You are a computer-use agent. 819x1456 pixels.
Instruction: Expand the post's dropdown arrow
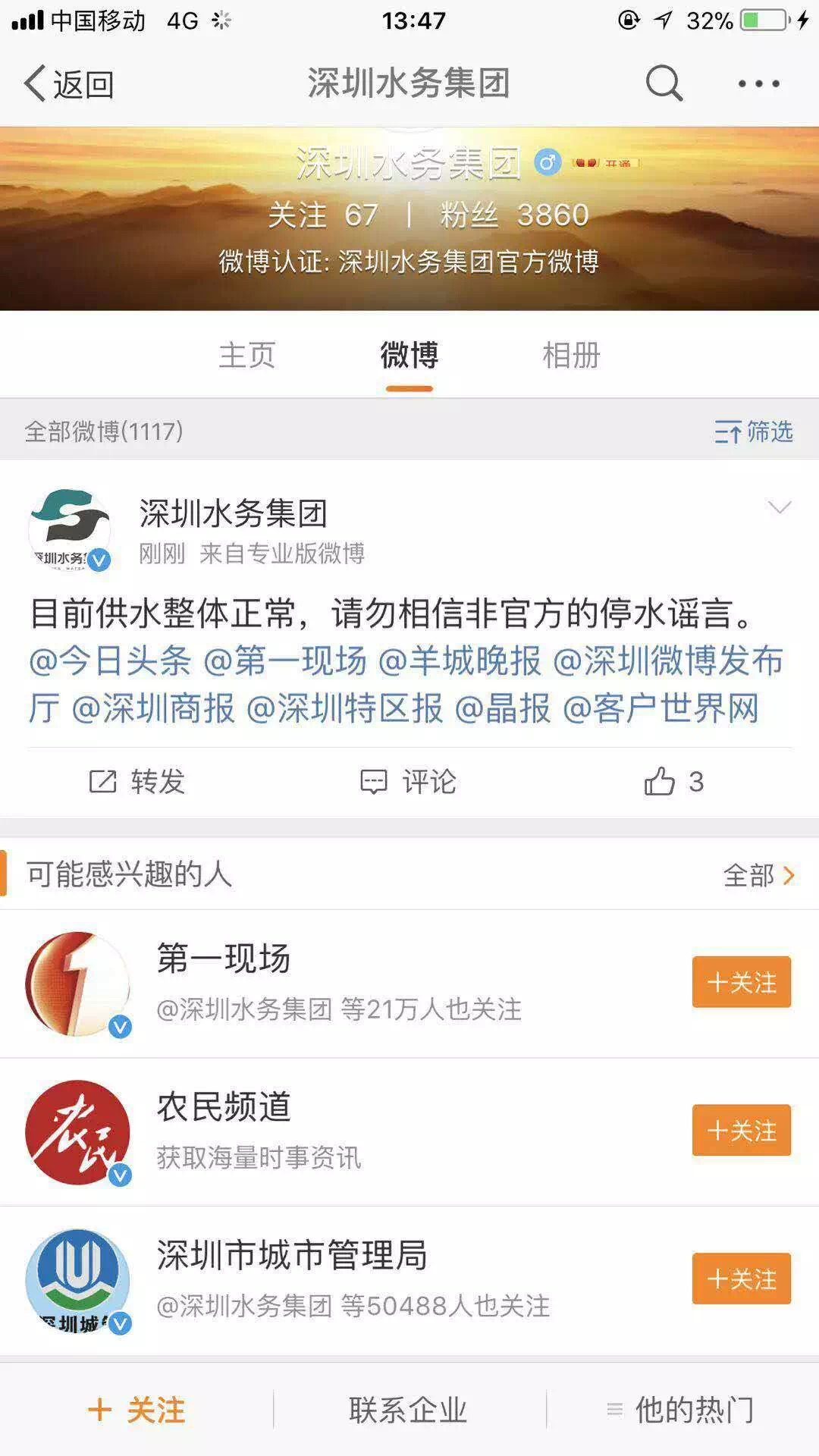[x=779, y=507]
